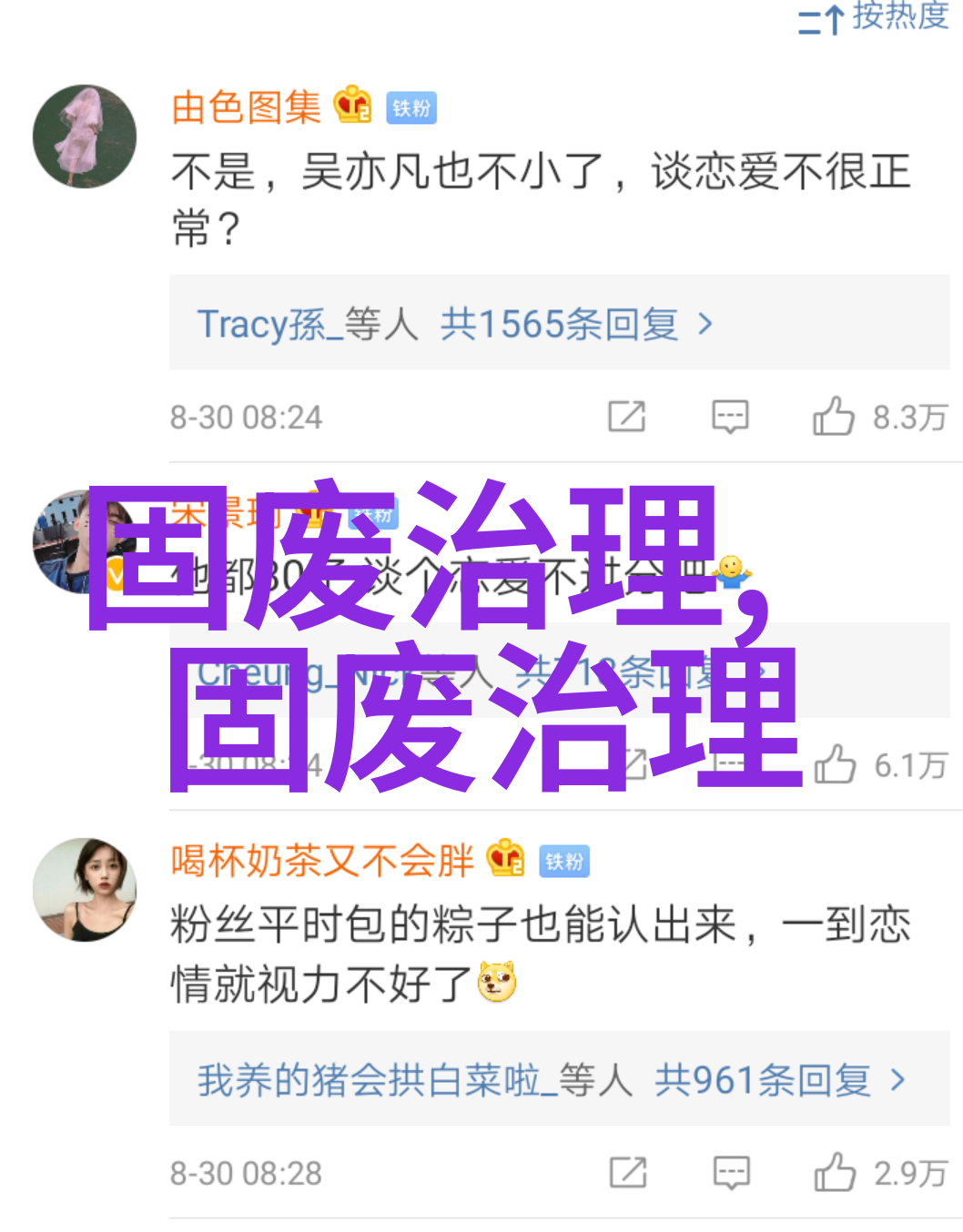
Task: Open username 由色图集
Action: pyautogui.click(x=246, y=108)
